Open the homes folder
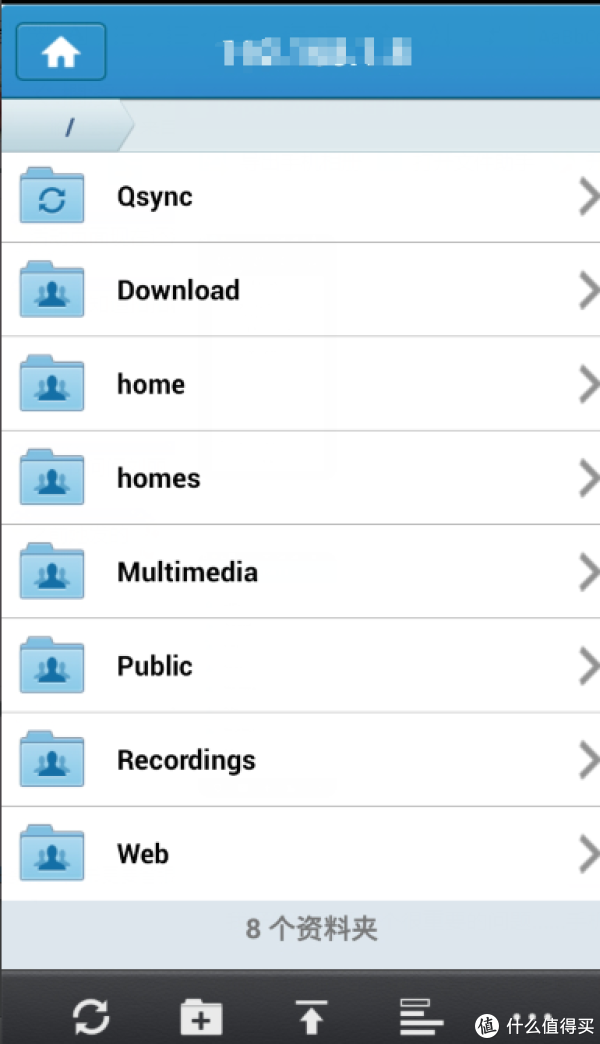This screenshot has height=1044, width=600. point(300,478)
